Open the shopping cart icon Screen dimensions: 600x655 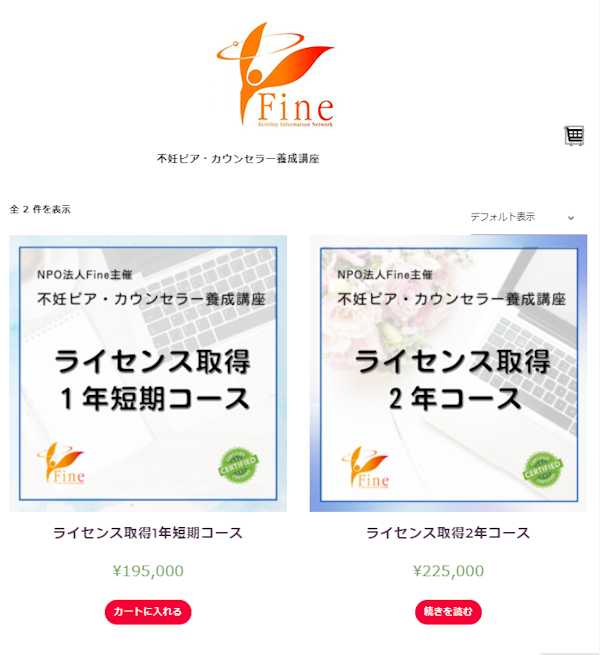pos(573,136)
